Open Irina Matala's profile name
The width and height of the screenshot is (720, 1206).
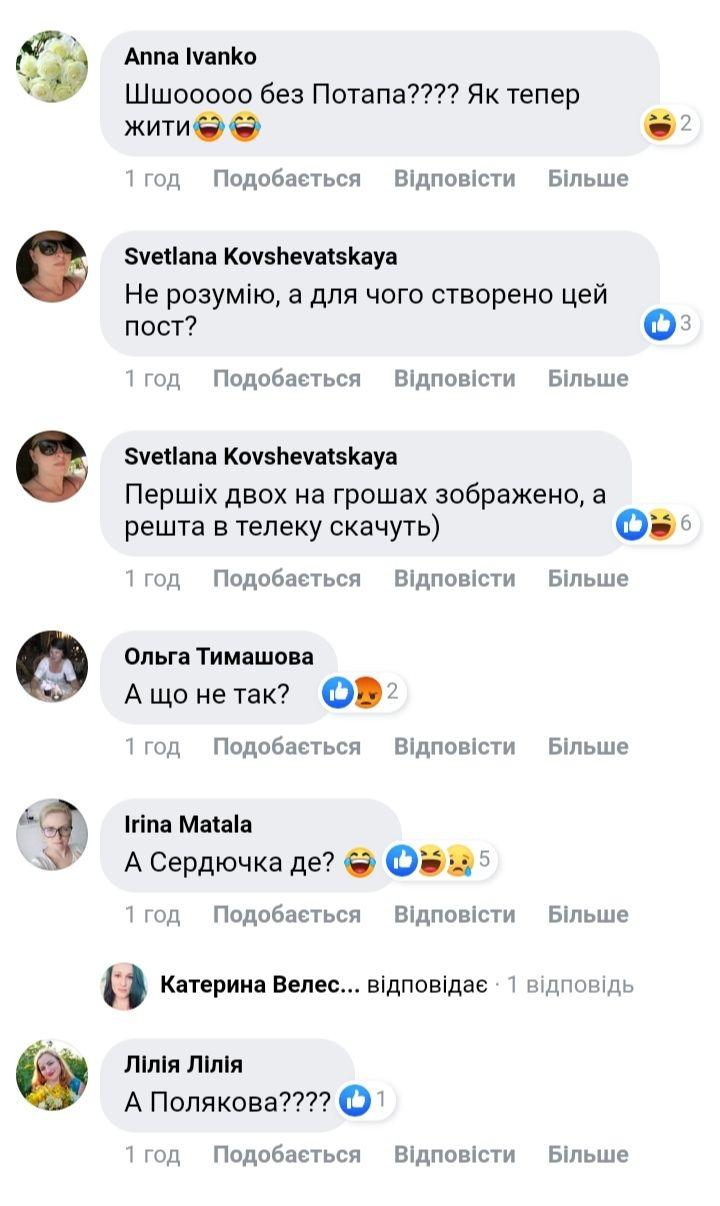188,825
